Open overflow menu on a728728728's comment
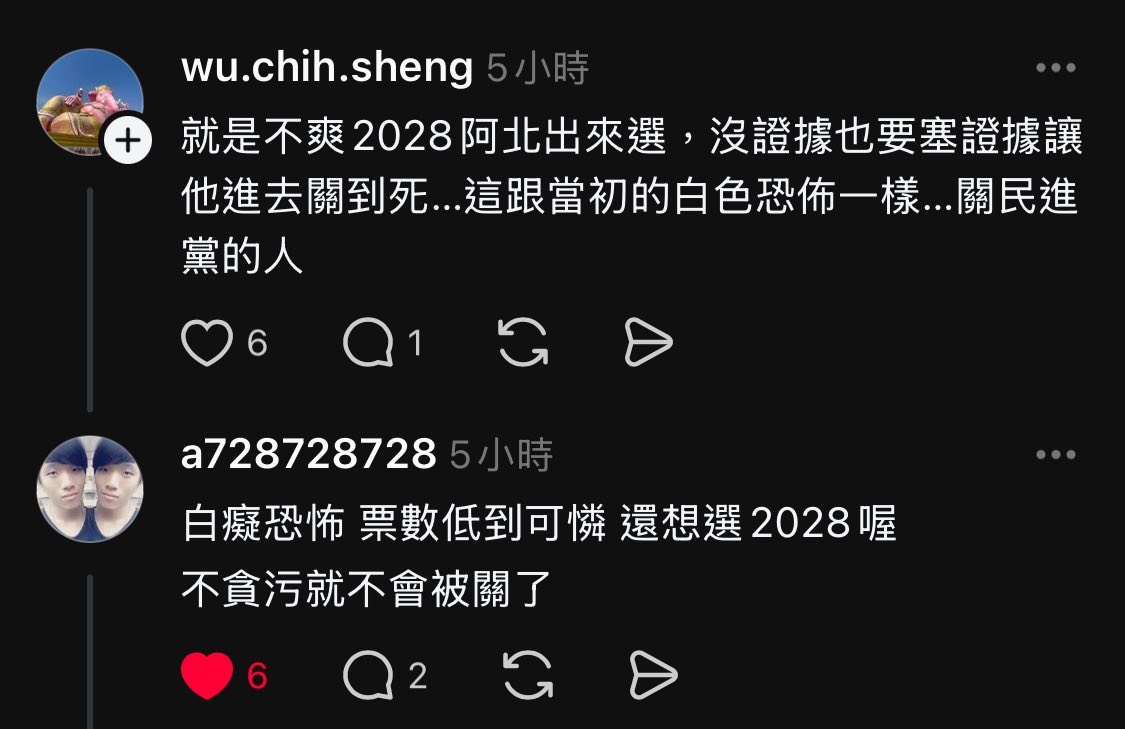This screenshot has width=1125, height=729. (x=1055, y=455)
